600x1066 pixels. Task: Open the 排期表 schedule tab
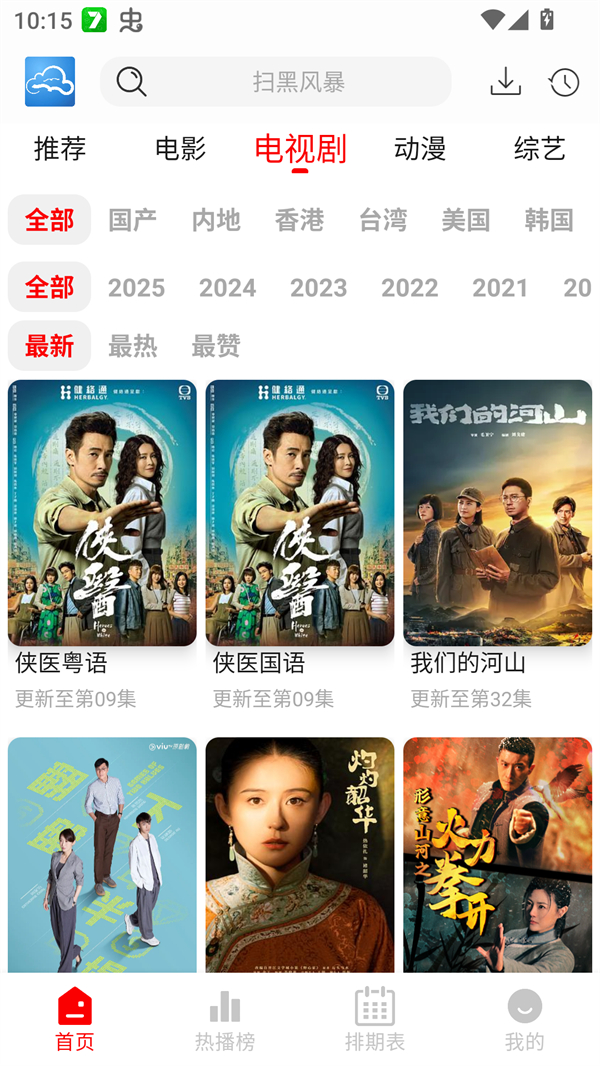pos(375,1020)
